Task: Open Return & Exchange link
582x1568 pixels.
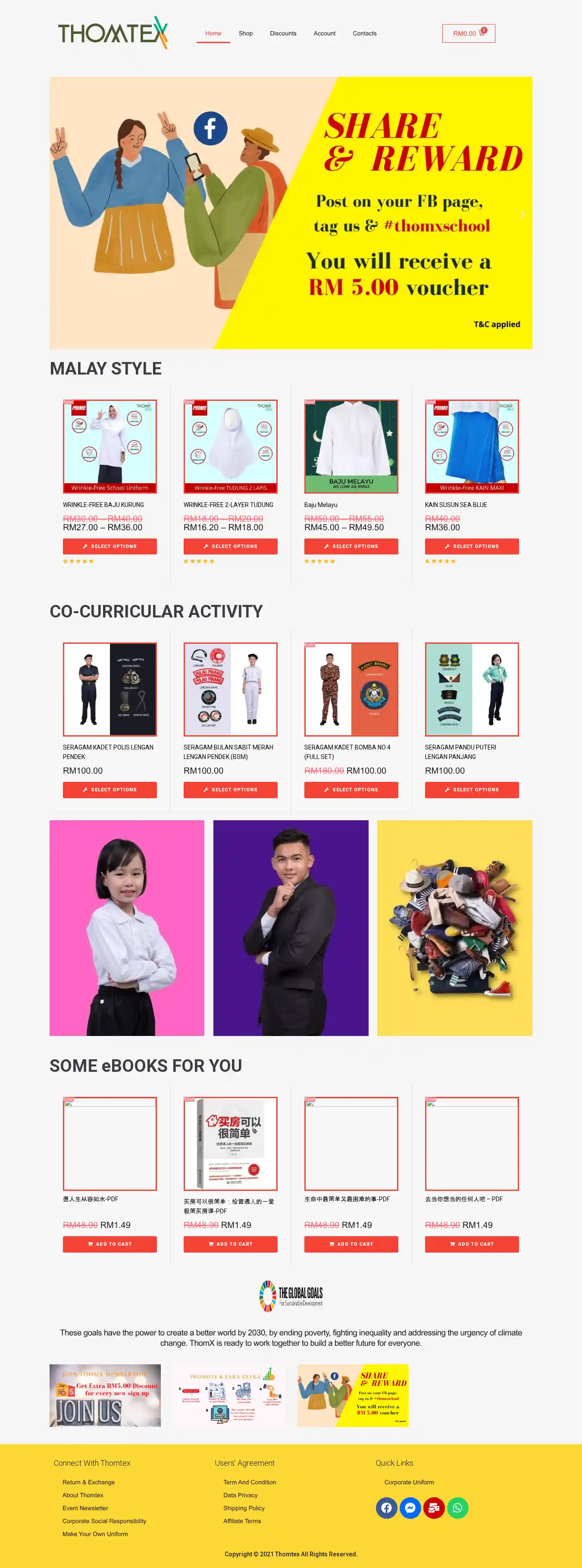Action: click(88, 1482)
